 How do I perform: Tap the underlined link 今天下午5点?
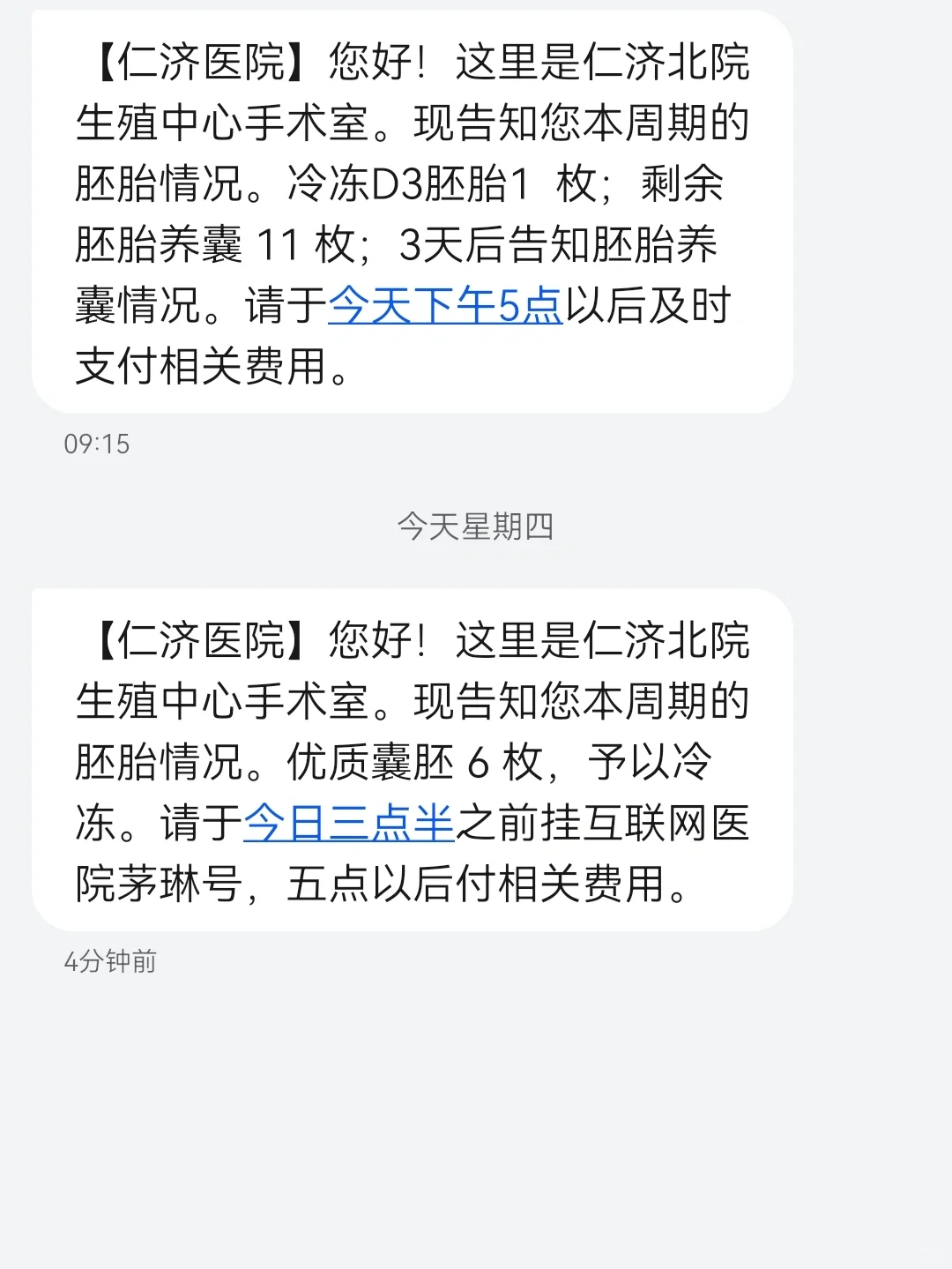pos(445,306)
